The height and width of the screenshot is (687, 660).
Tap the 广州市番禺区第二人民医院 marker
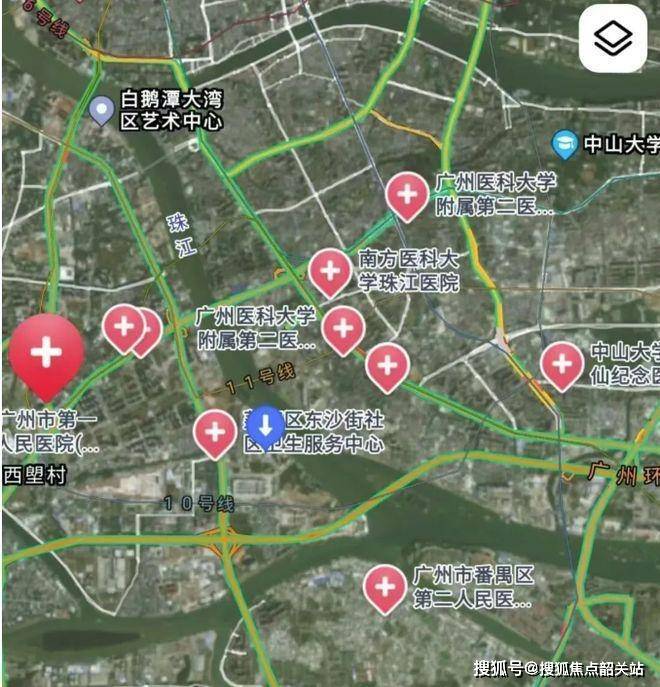click(x=384, y=587)
